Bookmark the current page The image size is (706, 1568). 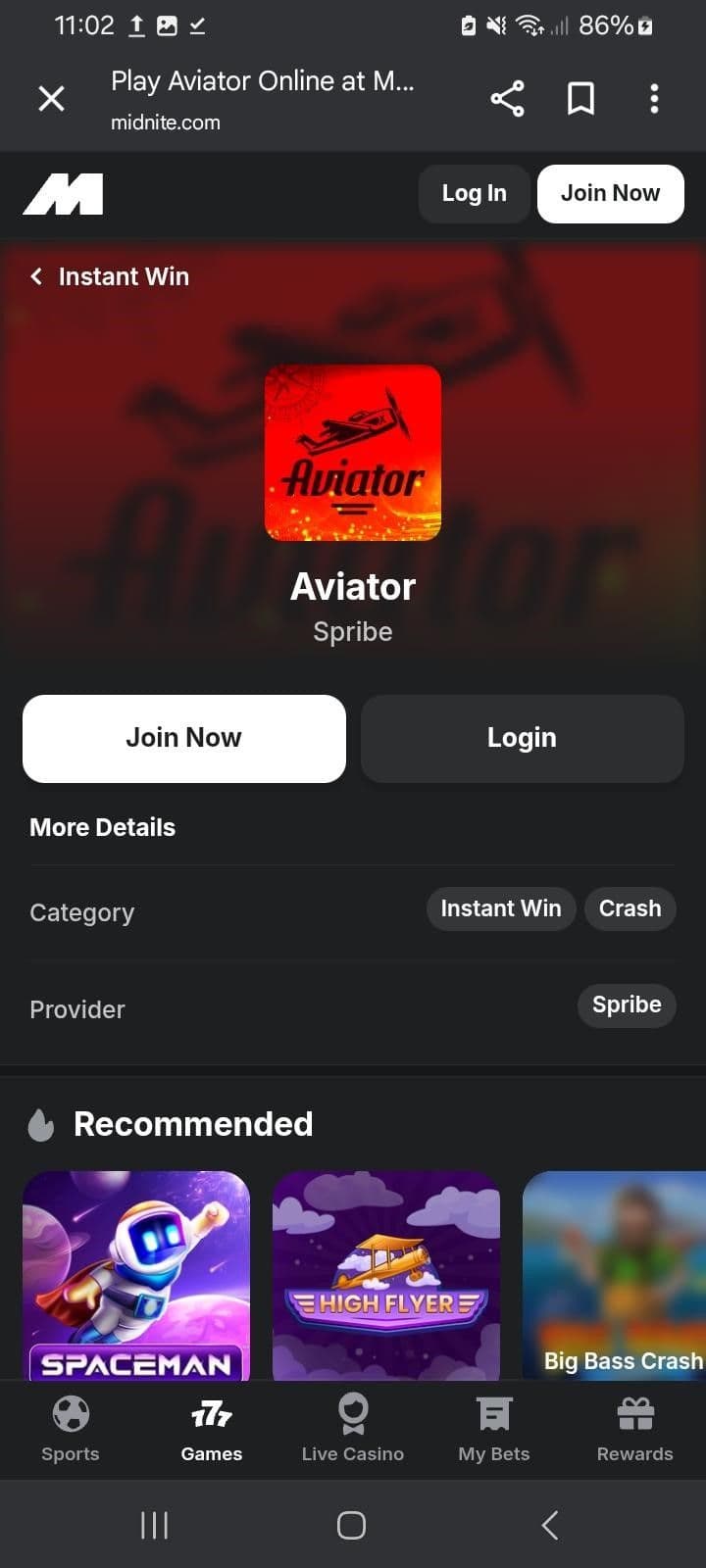(580, 98)
